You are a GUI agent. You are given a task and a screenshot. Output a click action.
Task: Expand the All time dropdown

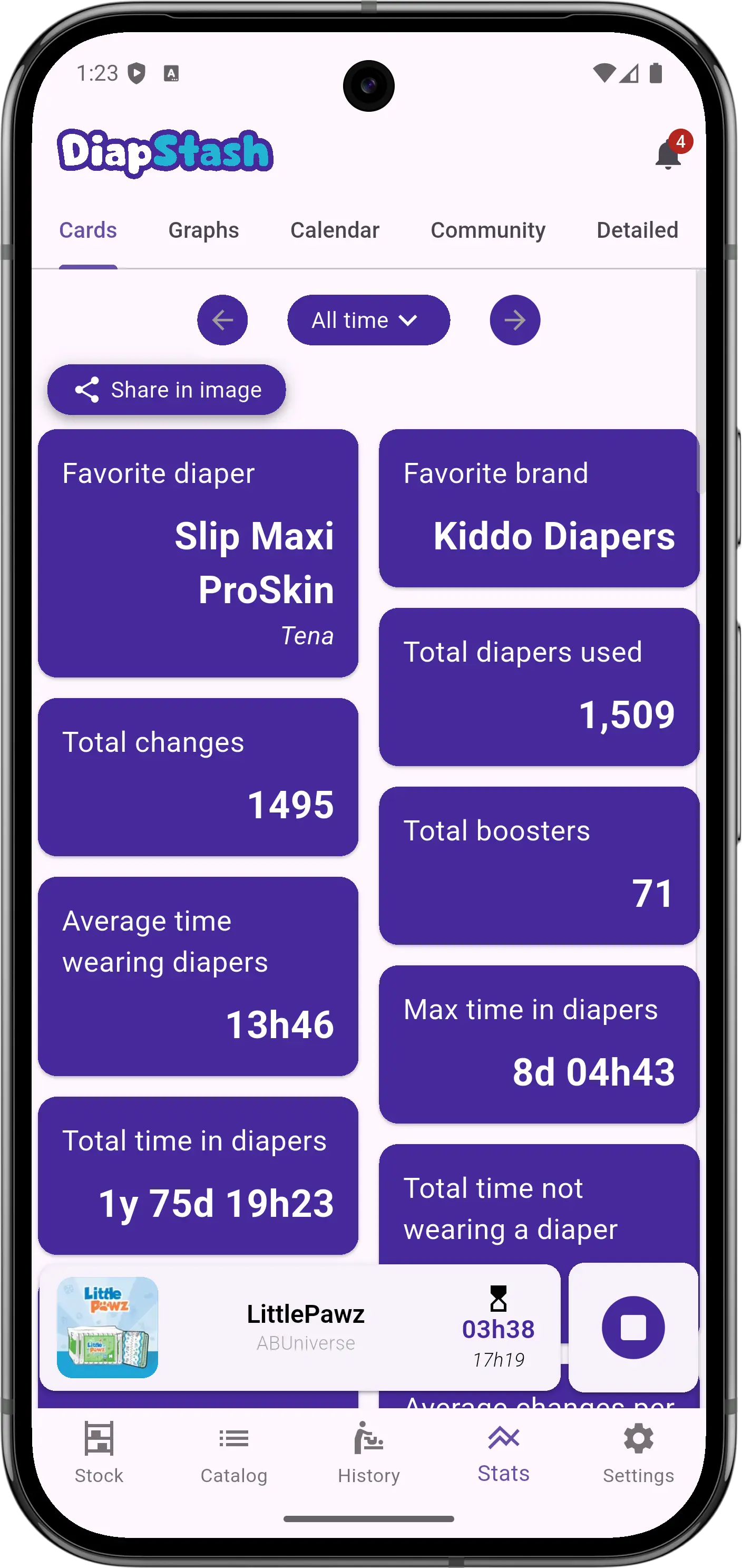point(368,320)
